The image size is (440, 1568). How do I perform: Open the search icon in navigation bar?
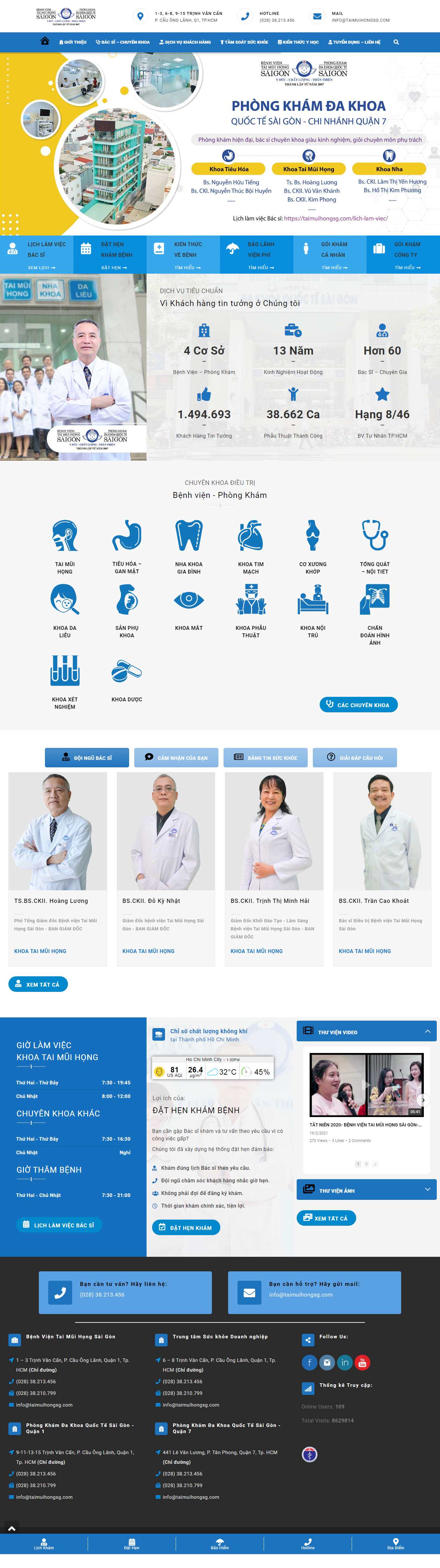pyautogui.click(x=396, y=42)
